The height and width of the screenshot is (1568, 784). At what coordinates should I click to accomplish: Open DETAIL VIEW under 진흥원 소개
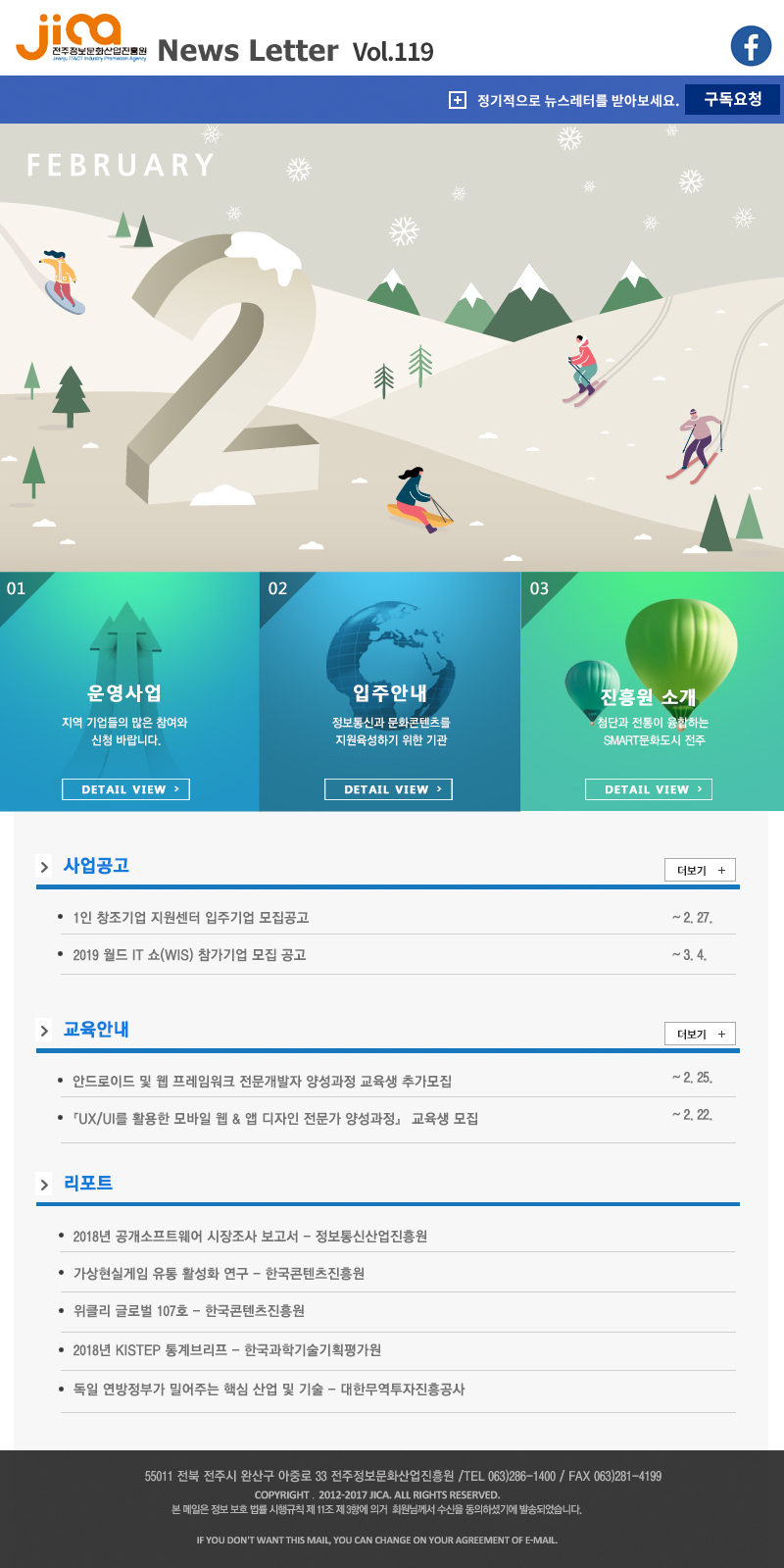tap(649, 789)
